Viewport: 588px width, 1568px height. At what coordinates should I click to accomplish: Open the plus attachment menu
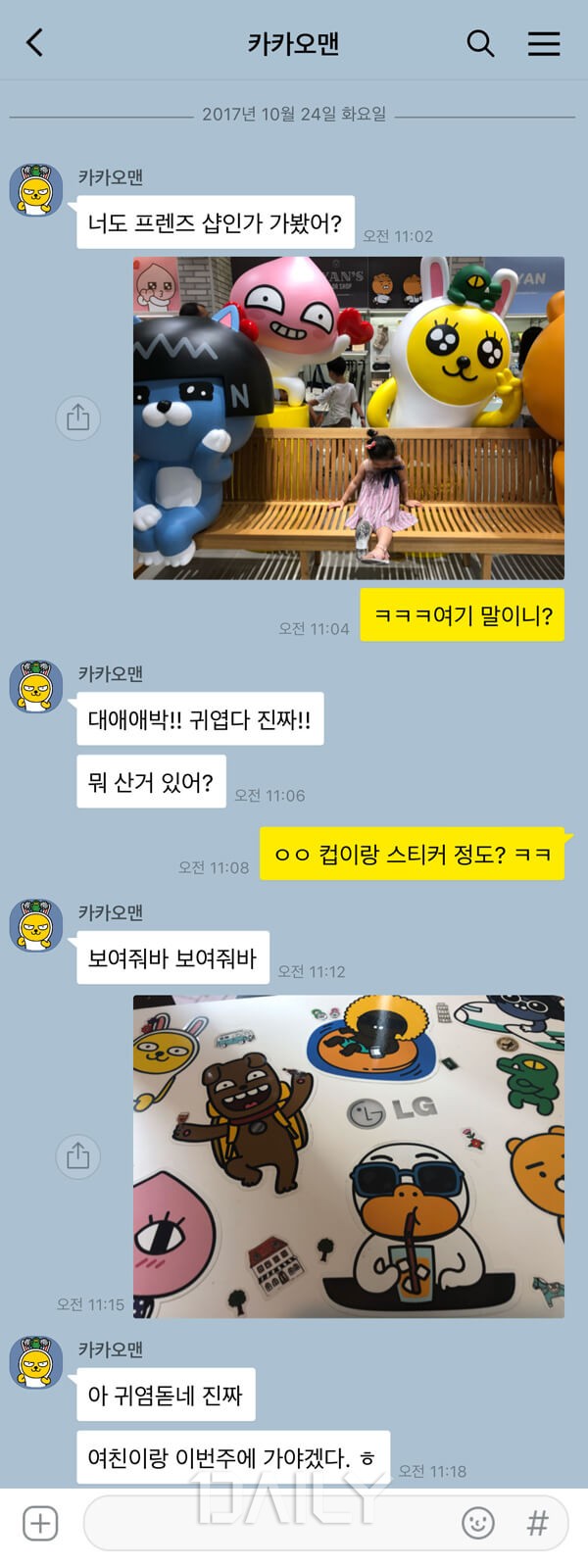tap(40, 1524)
